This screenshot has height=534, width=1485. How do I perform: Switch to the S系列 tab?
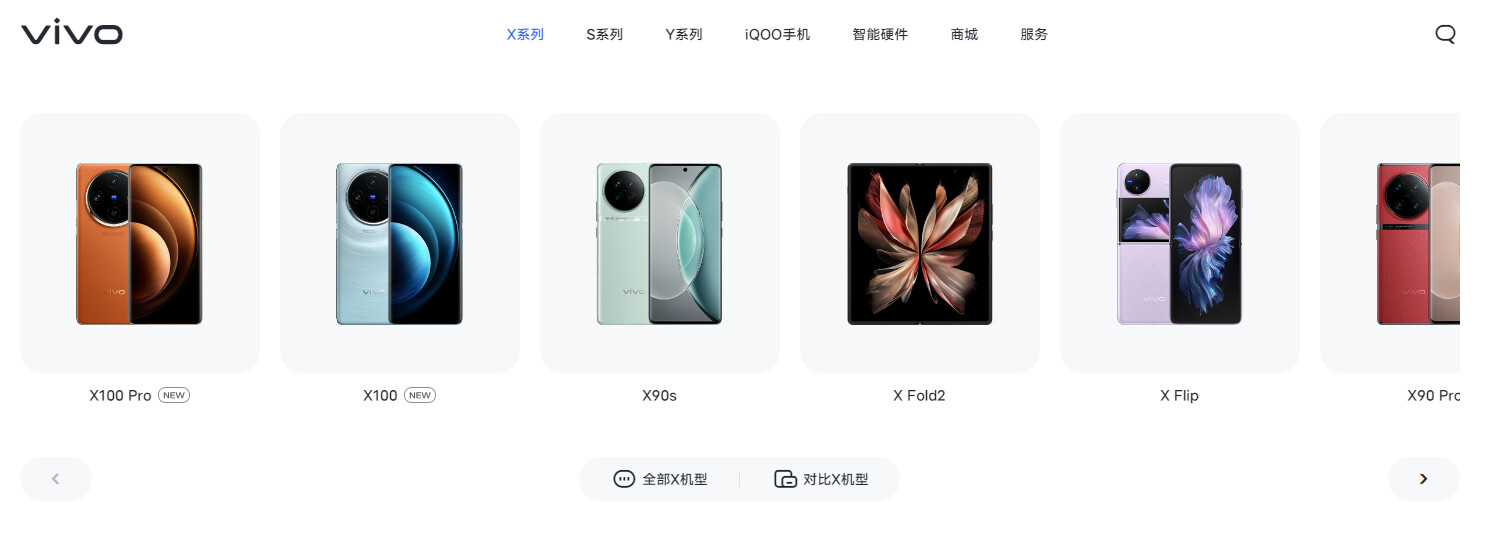coord(604,34)
